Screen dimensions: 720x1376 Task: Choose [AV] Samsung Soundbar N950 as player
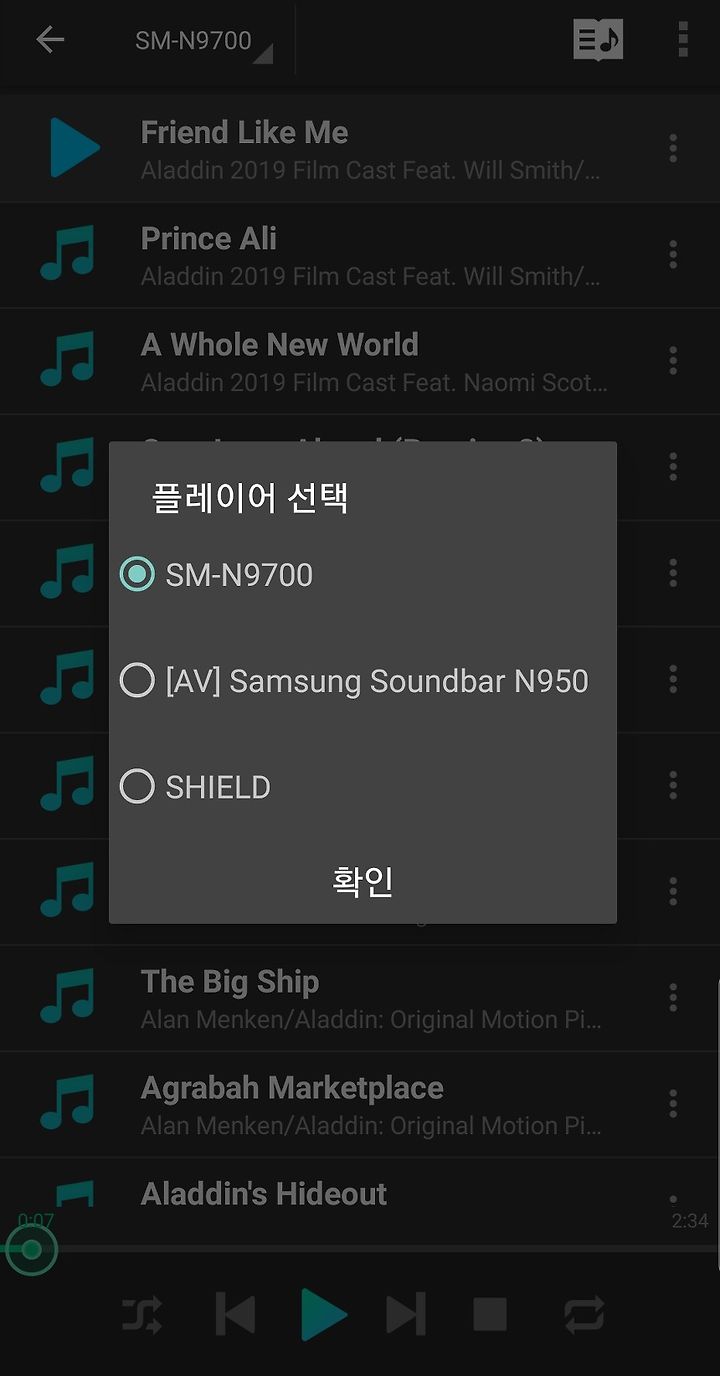[x=362, y=680]
